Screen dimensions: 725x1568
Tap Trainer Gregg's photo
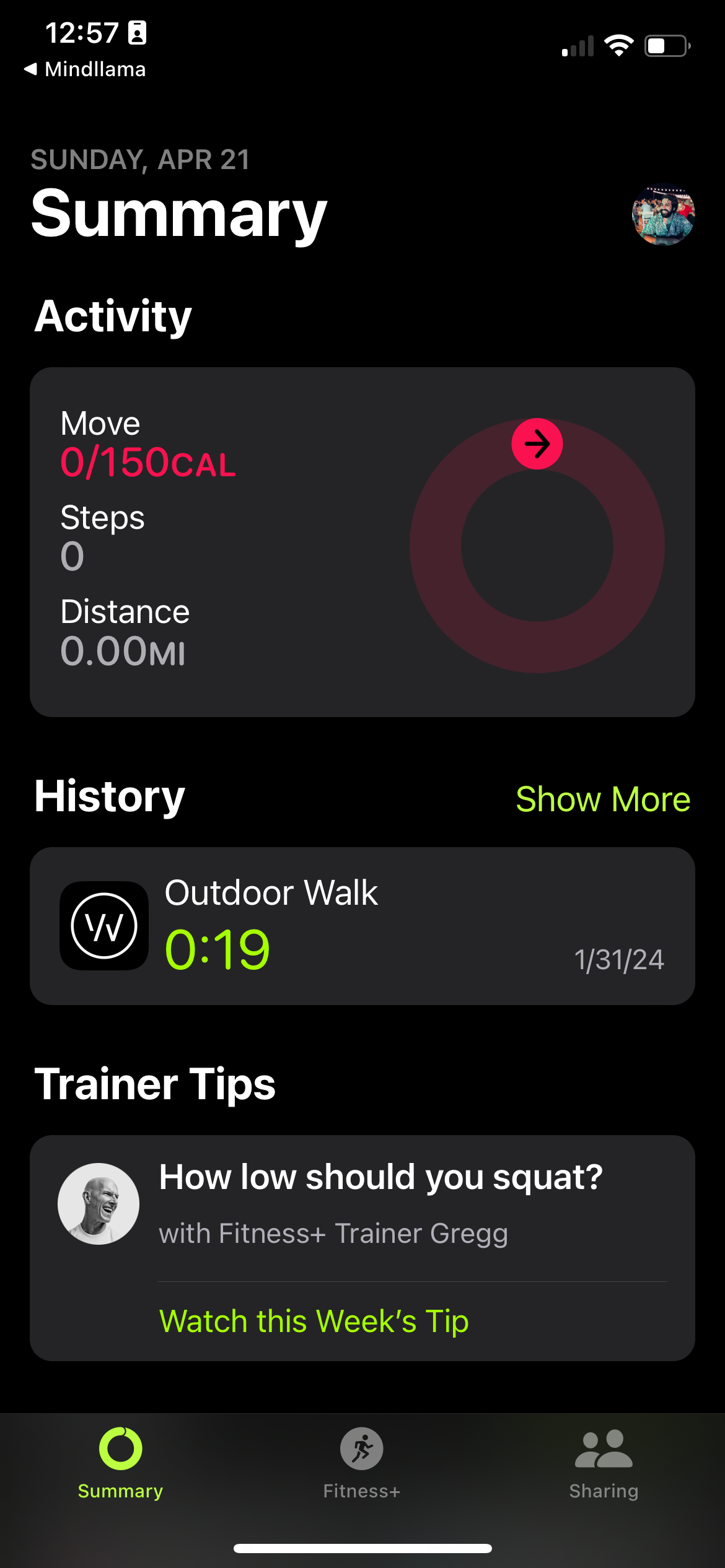click(99, 1202)
